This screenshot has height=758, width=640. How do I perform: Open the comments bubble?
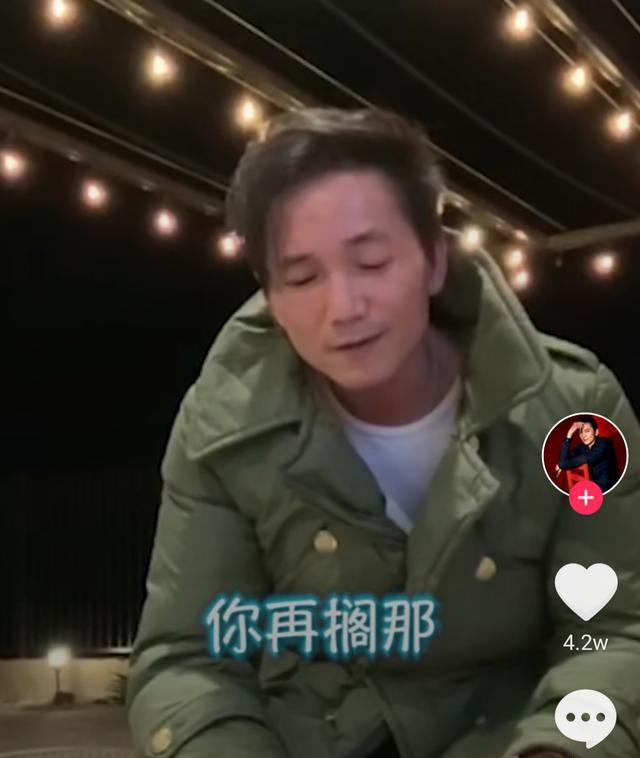pyautogui.click(x=586, y=717)
